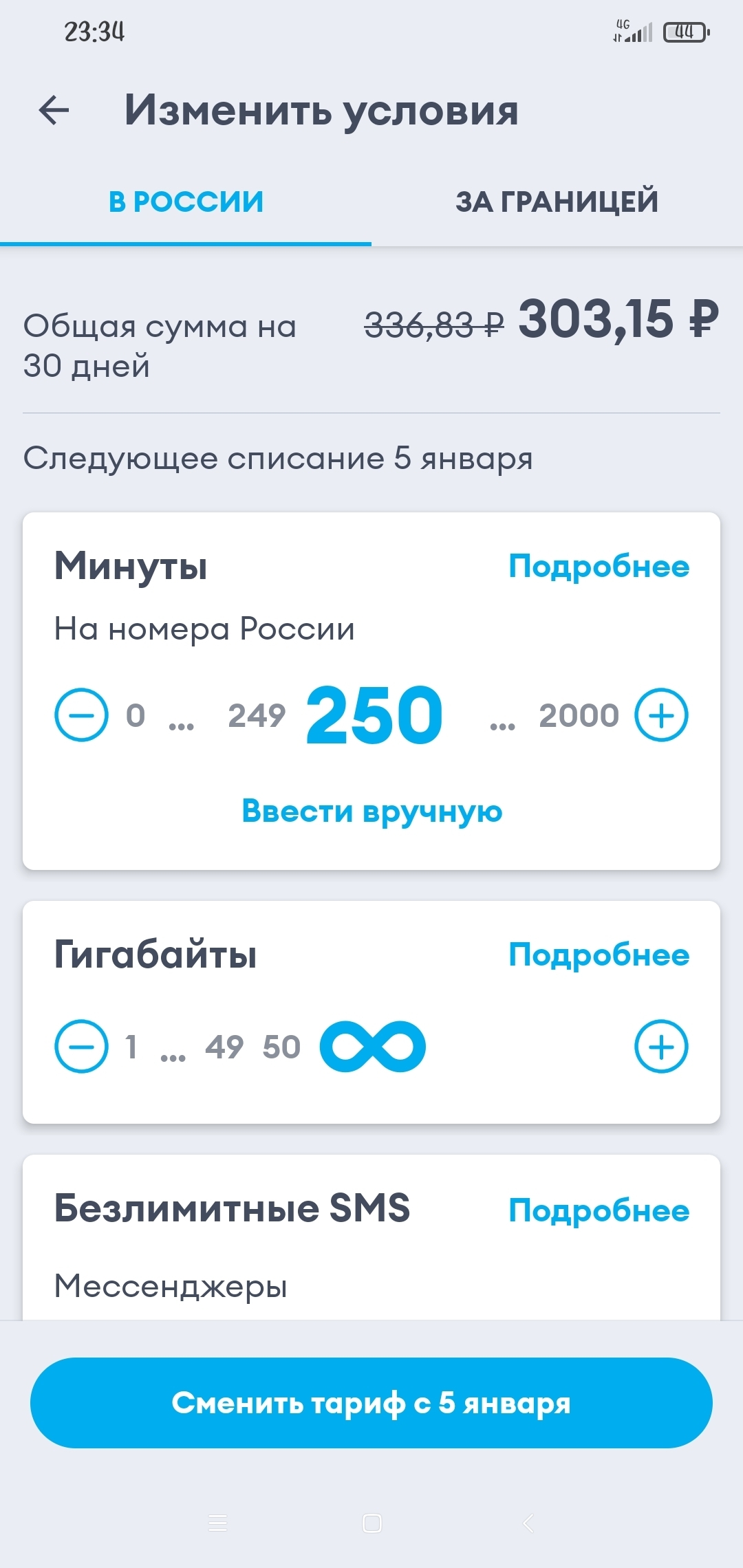Tap Ввести вручную to enter minutes
Screen dimensions: 743x1568
click(x=371, y=812)
